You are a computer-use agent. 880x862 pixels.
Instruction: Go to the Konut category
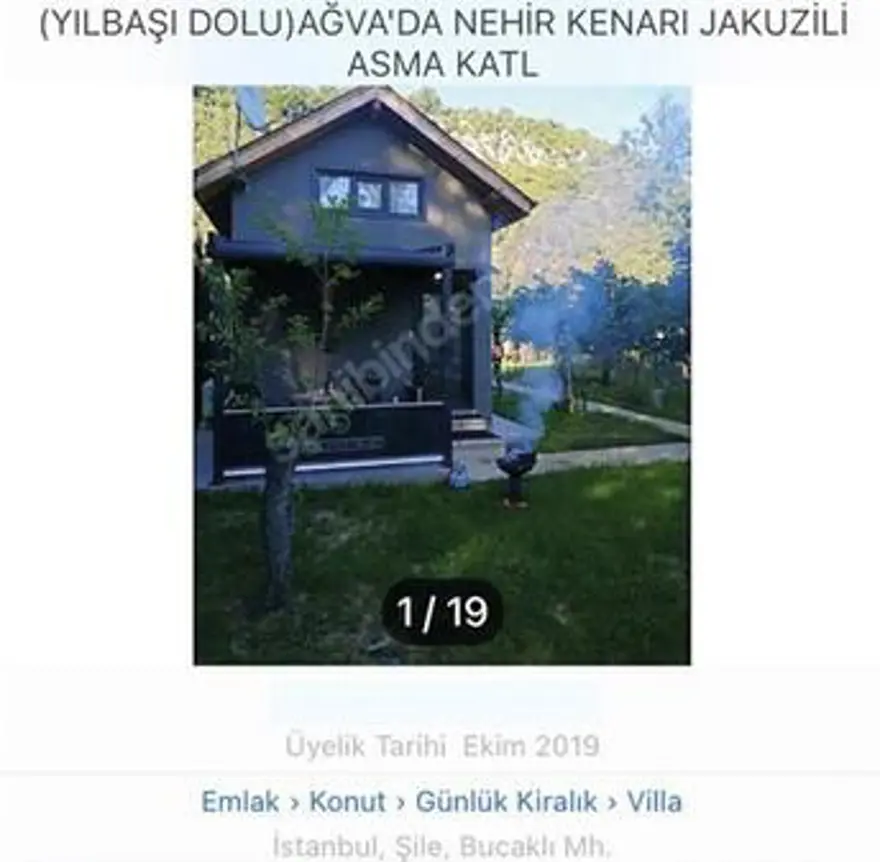click(x=347, y=801)
